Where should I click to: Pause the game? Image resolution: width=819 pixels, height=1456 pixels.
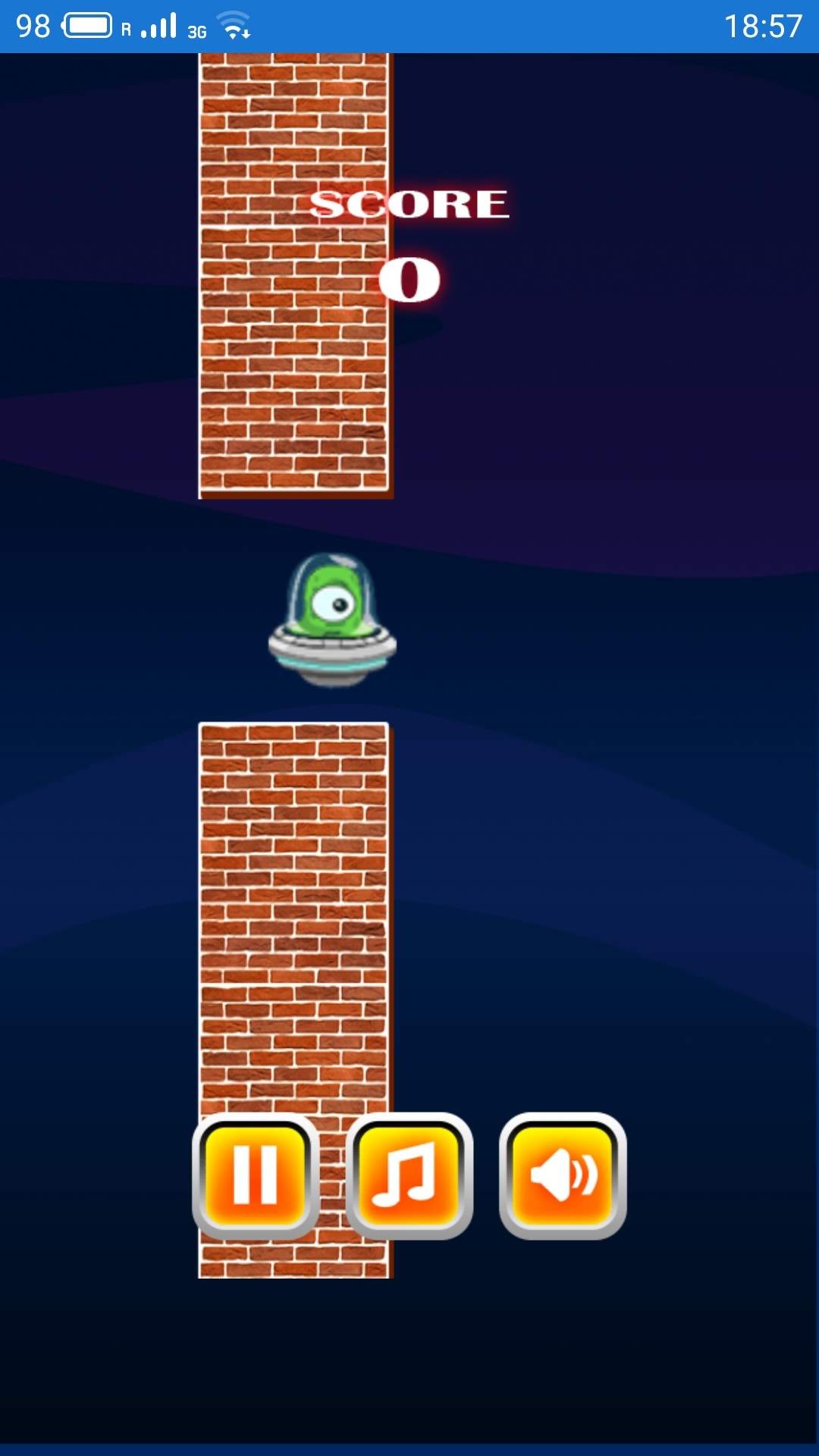coord(256,1175)
